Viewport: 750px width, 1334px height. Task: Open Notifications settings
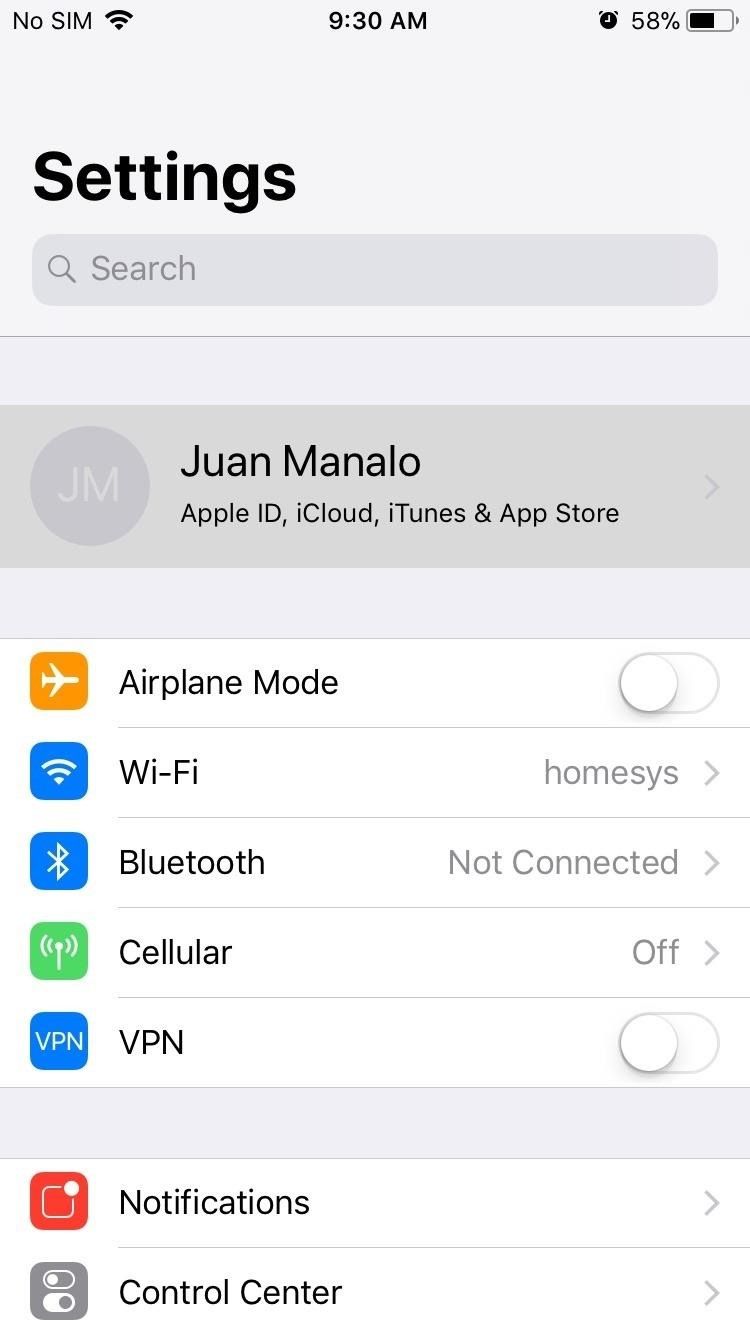374,1202
